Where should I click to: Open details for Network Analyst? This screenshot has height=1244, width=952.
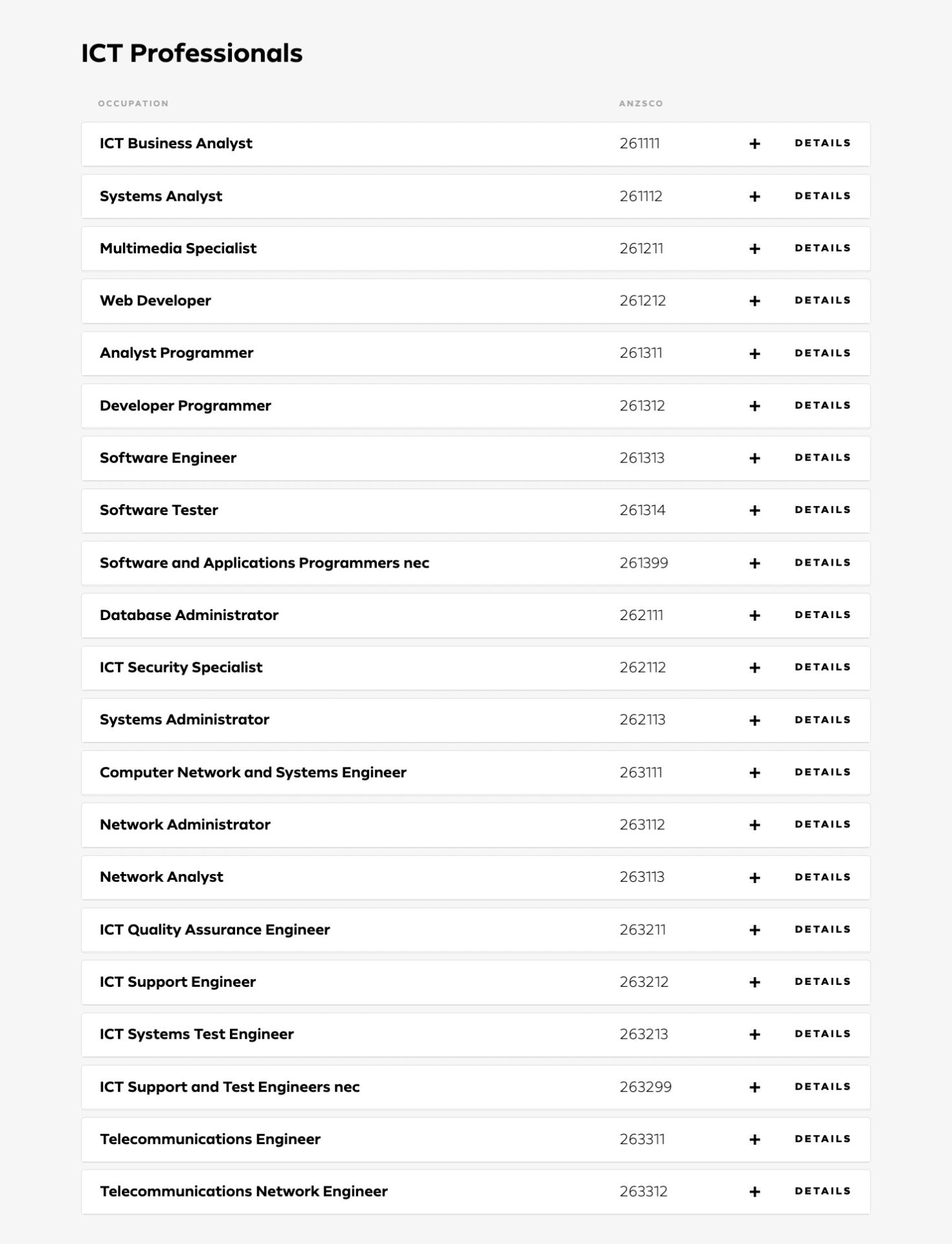821,877
